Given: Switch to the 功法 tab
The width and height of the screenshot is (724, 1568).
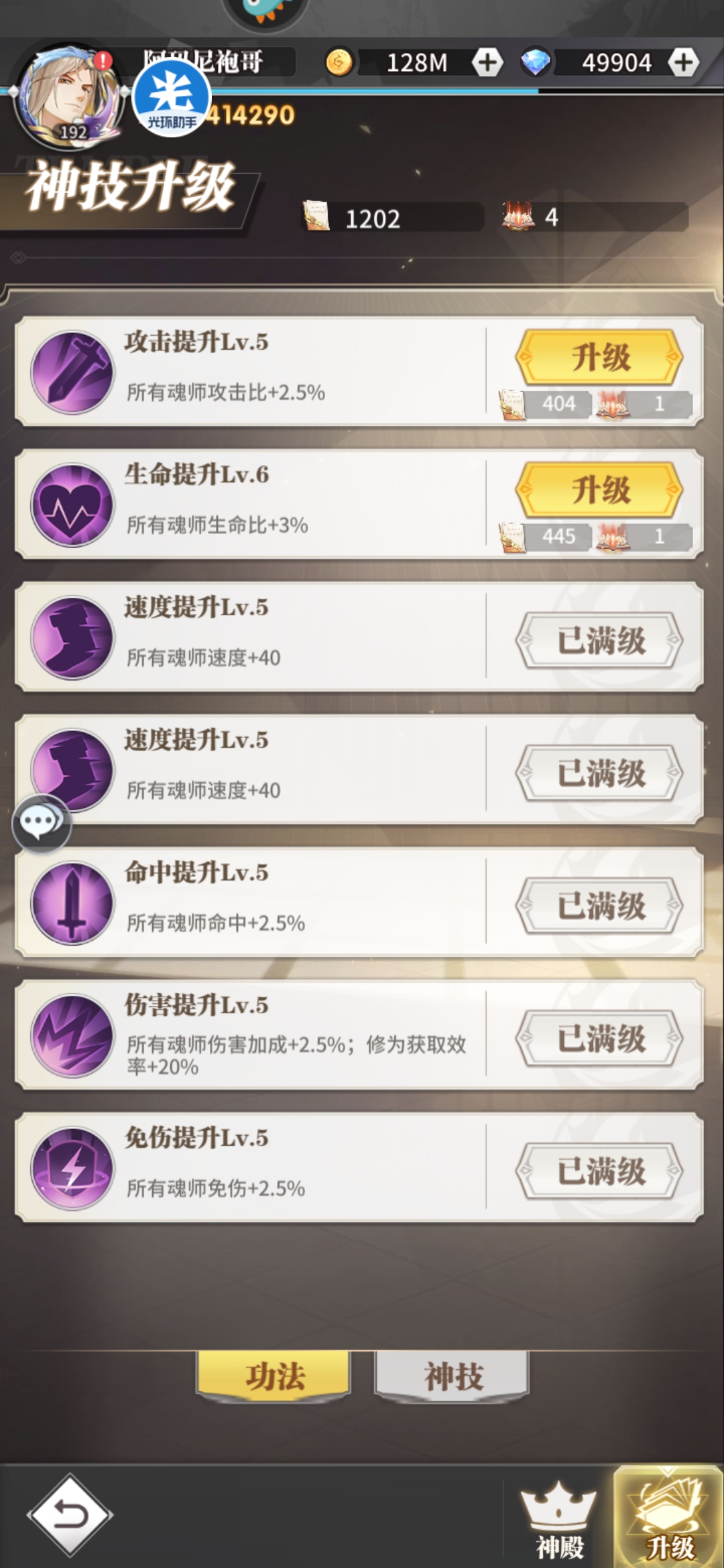Looking at the screenshot, I should coord(274,1376).
